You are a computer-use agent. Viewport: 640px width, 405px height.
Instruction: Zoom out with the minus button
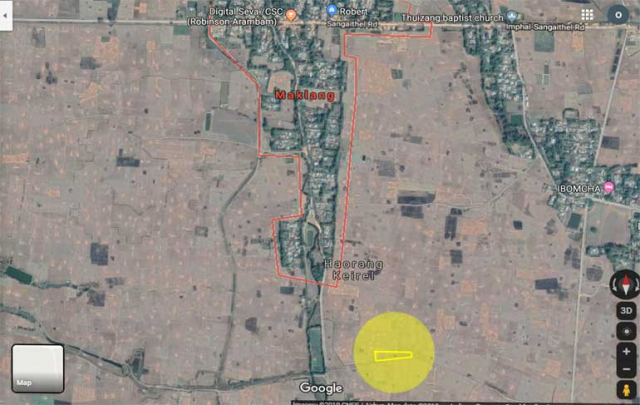click(x=627, y=369)
